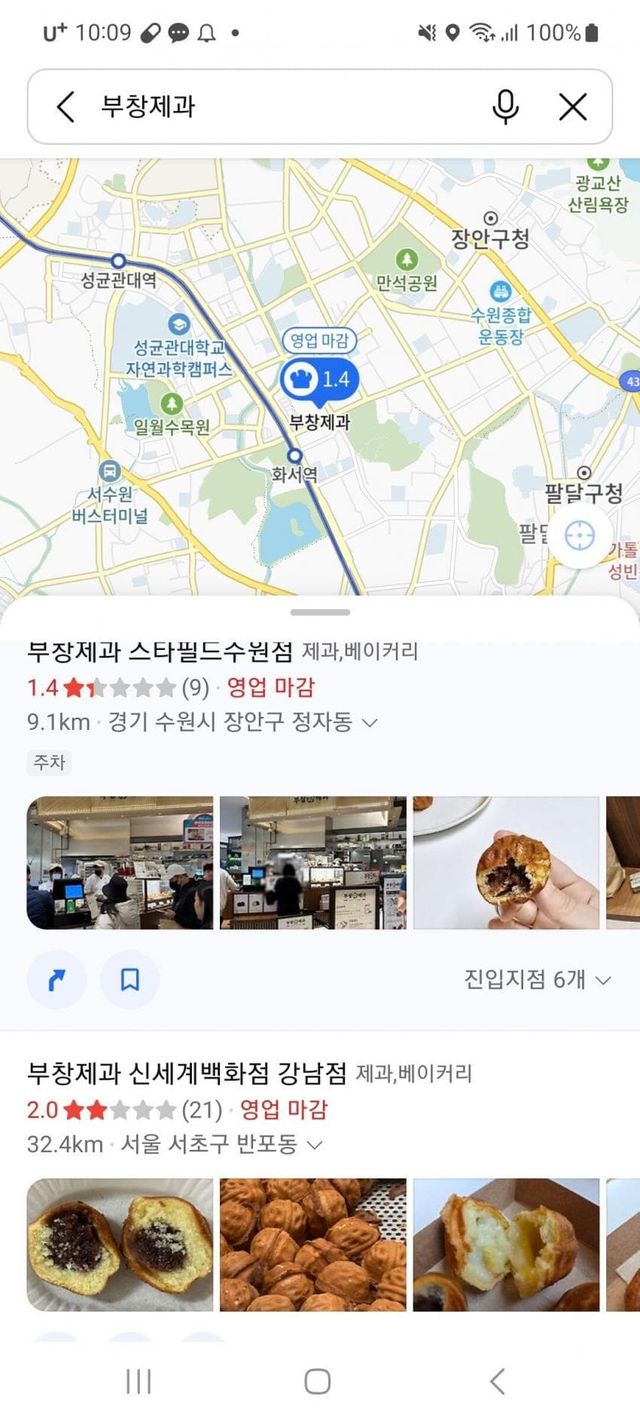Open 부창제과 스타필드수원점 details
640x1422 pixels.
pyautogui.click(x=160, y=653)
